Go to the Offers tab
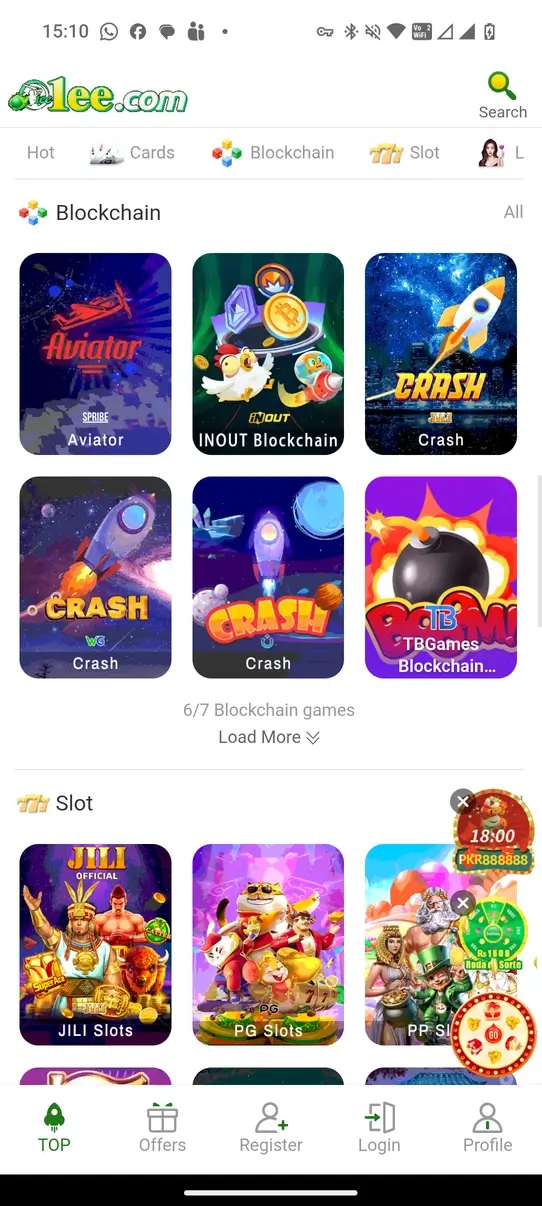Screen dimensions: 542x1206 [162, 1129]
